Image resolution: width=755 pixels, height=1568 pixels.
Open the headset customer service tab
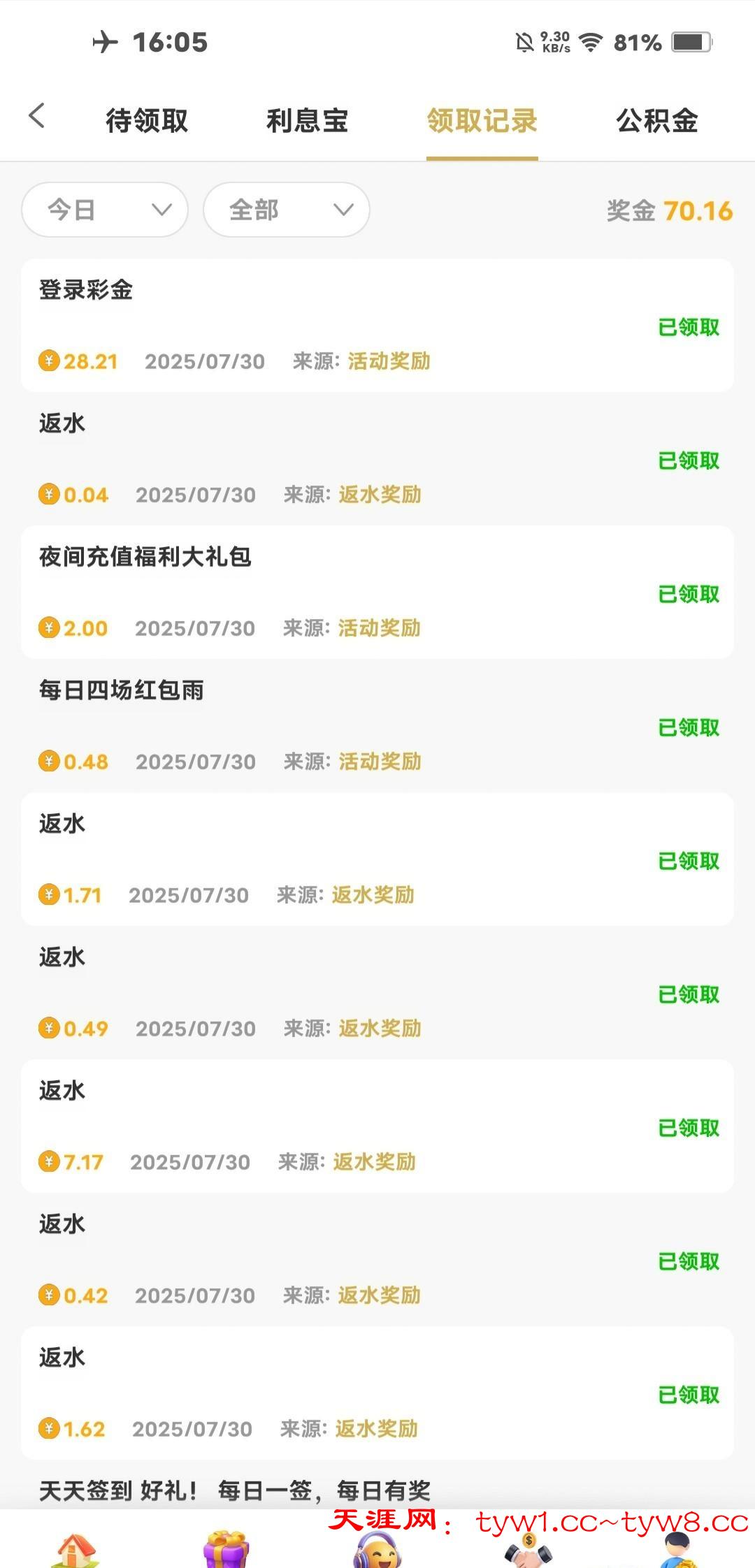click(x=377, y=1551)
